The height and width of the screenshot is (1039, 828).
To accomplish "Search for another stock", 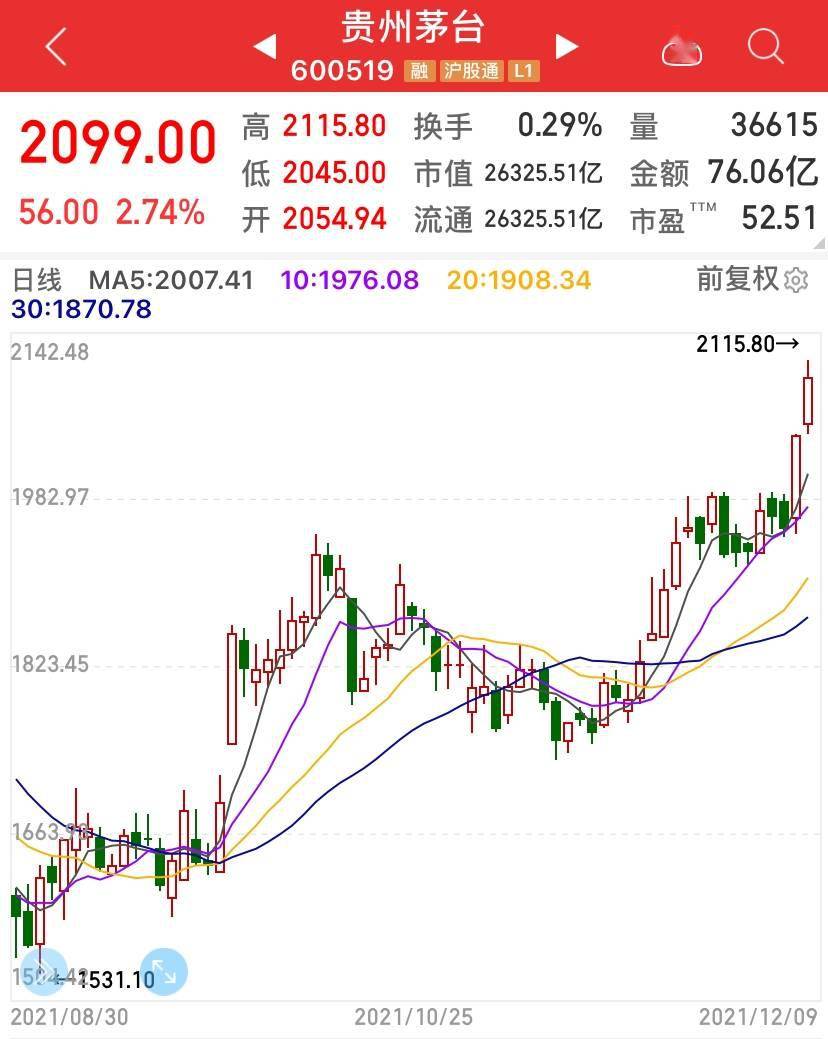I will click(x=765, y=46).
